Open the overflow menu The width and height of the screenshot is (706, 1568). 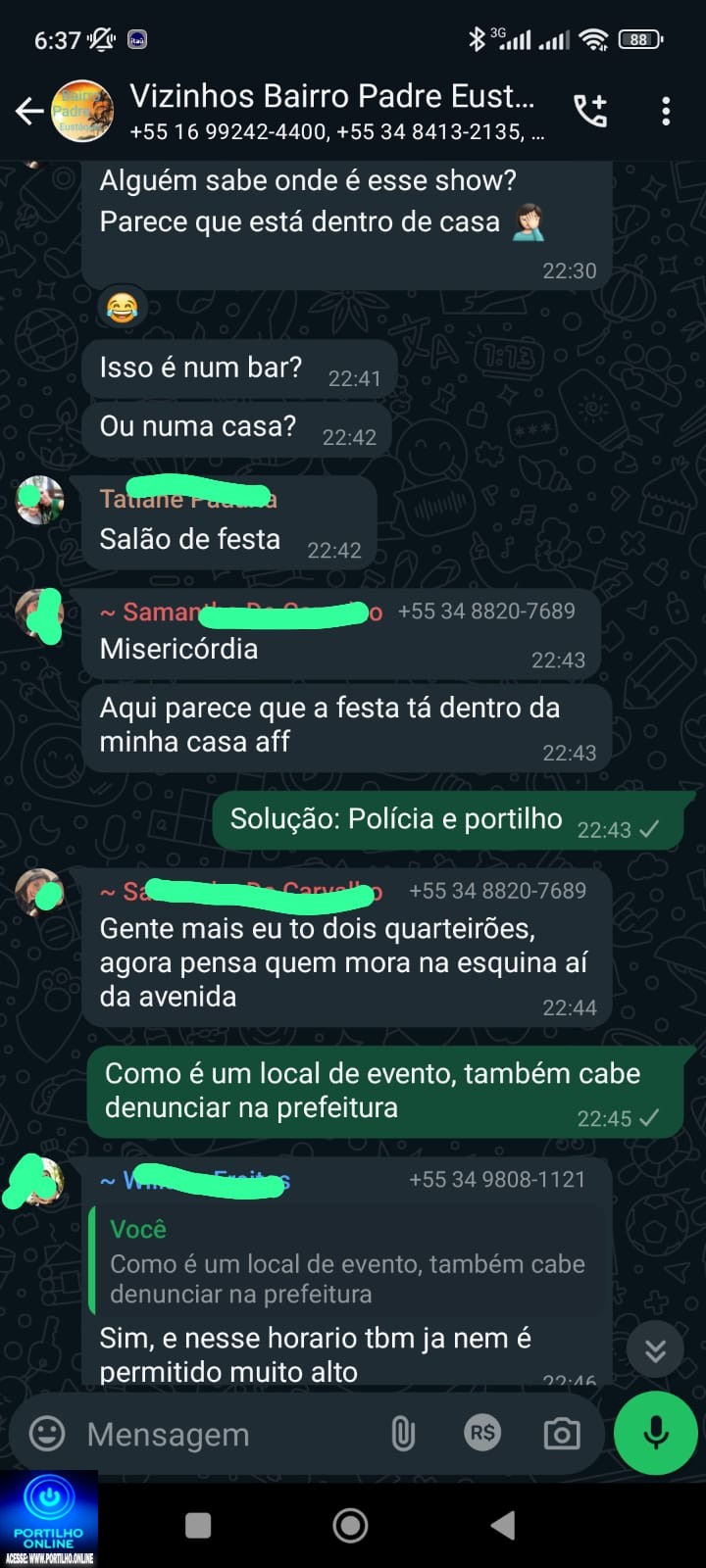point(666,111)
